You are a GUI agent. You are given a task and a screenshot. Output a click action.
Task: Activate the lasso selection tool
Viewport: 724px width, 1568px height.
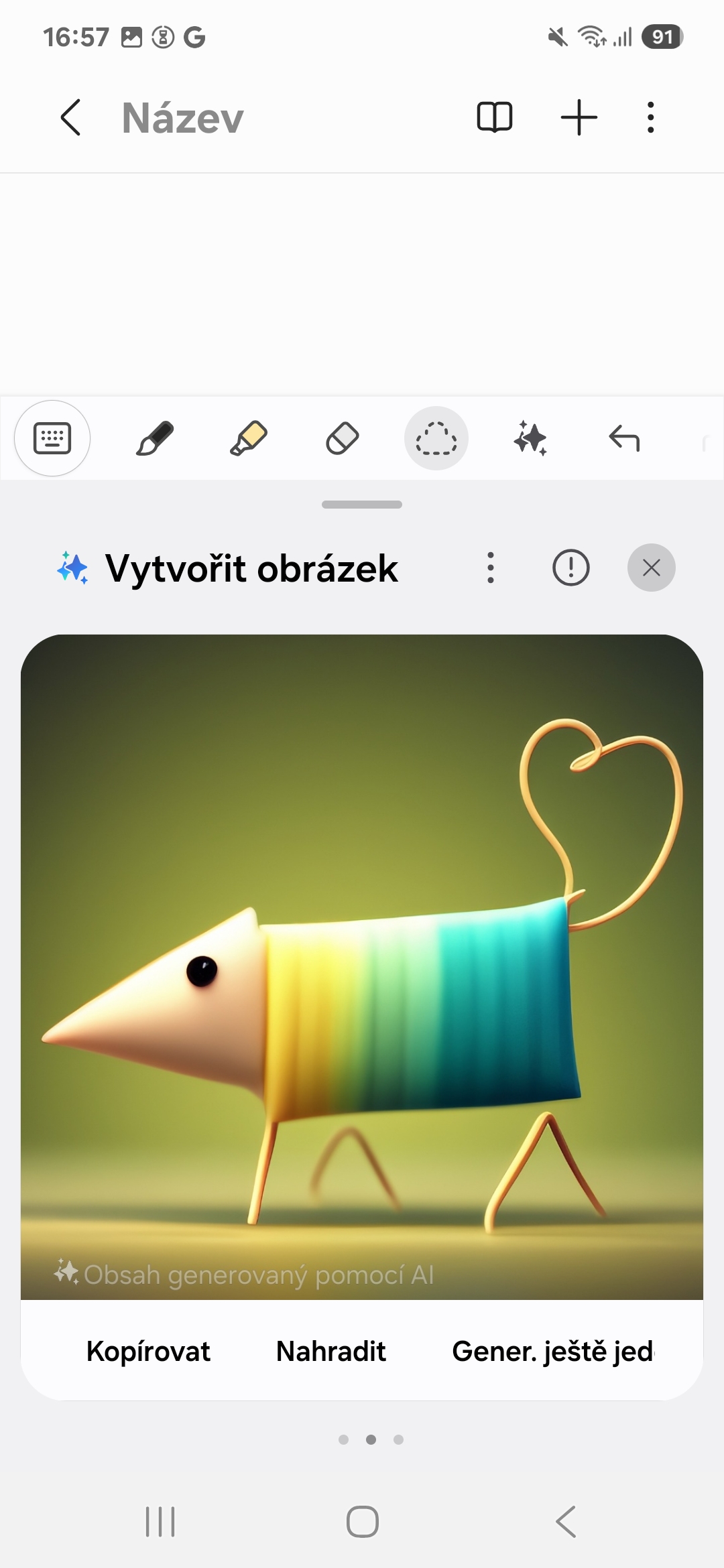coord(436,438)
